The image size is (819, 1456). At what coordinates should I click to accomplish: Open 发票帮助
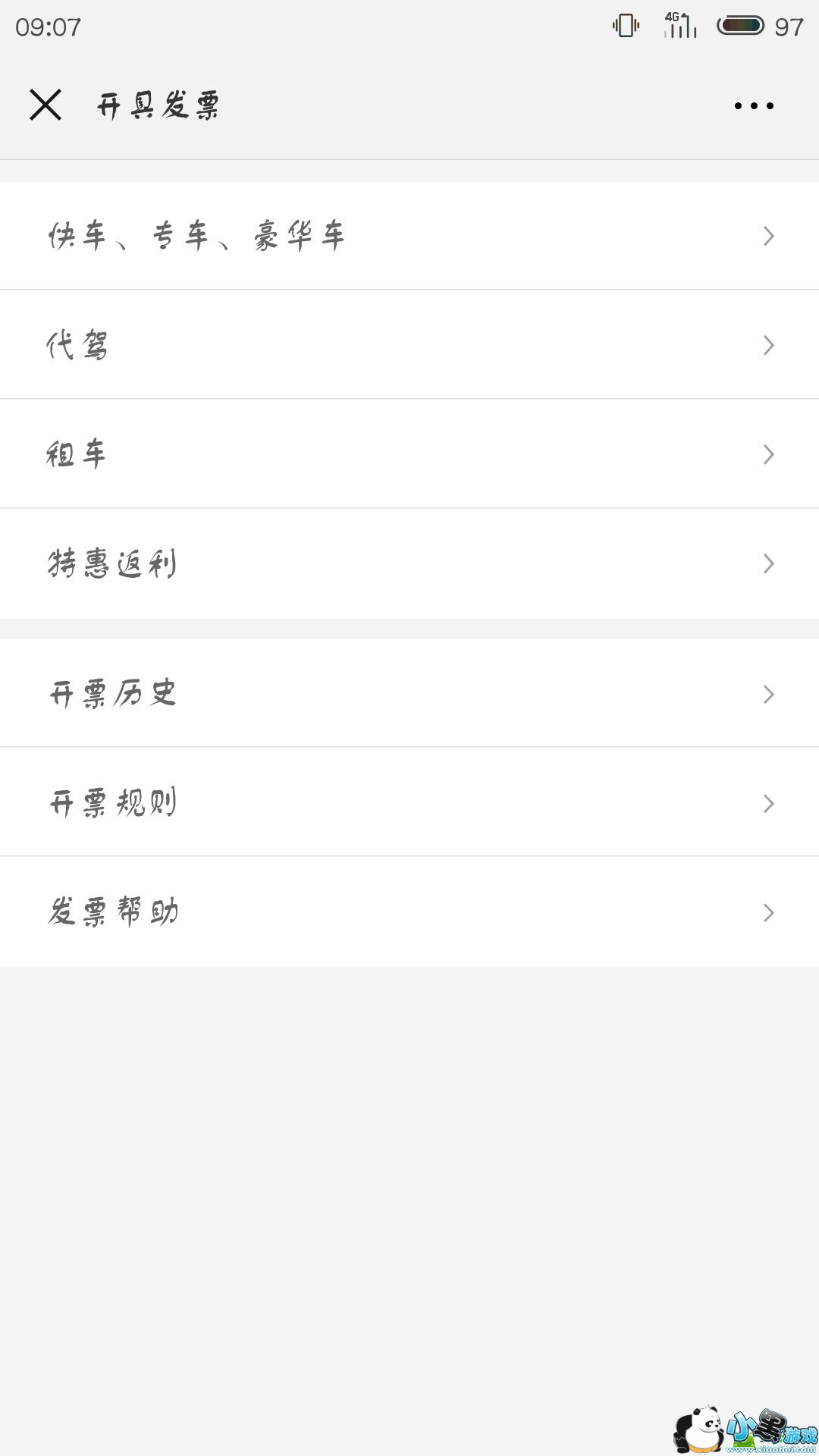[x=409, y=912]
